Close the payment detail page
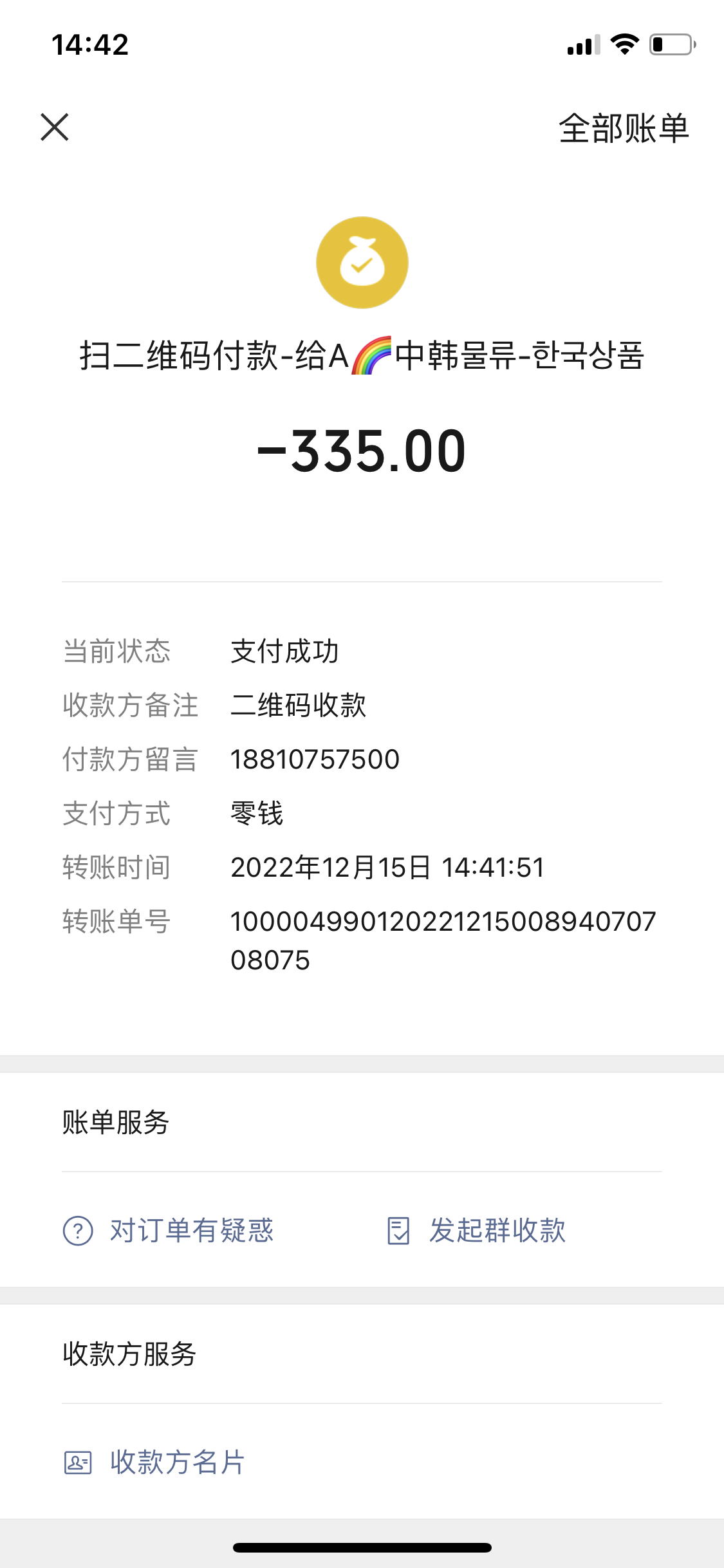Viewport: 724px width, 1568px height. (55, 127)
